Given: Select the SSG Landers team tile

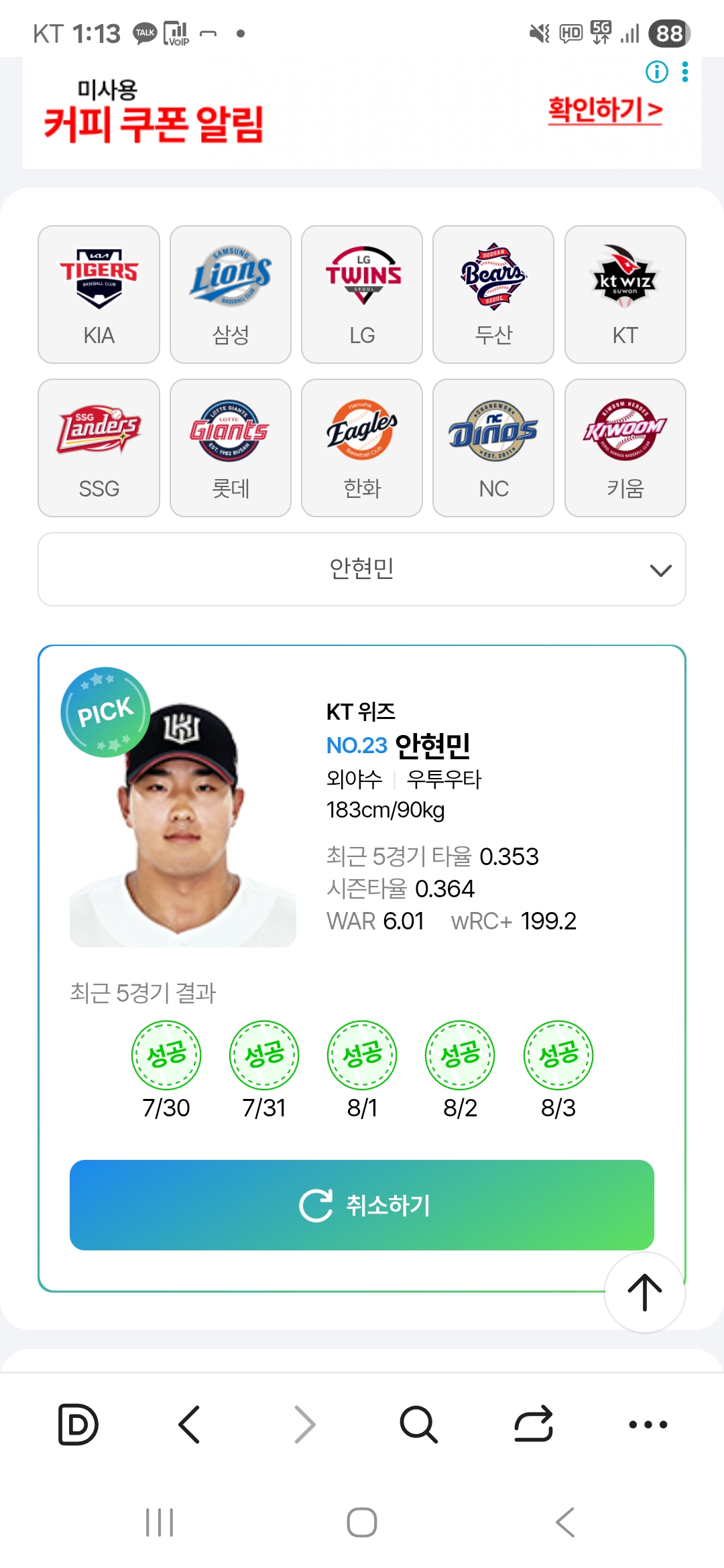Looking at the screenshot, I should (x=99, y=448).
